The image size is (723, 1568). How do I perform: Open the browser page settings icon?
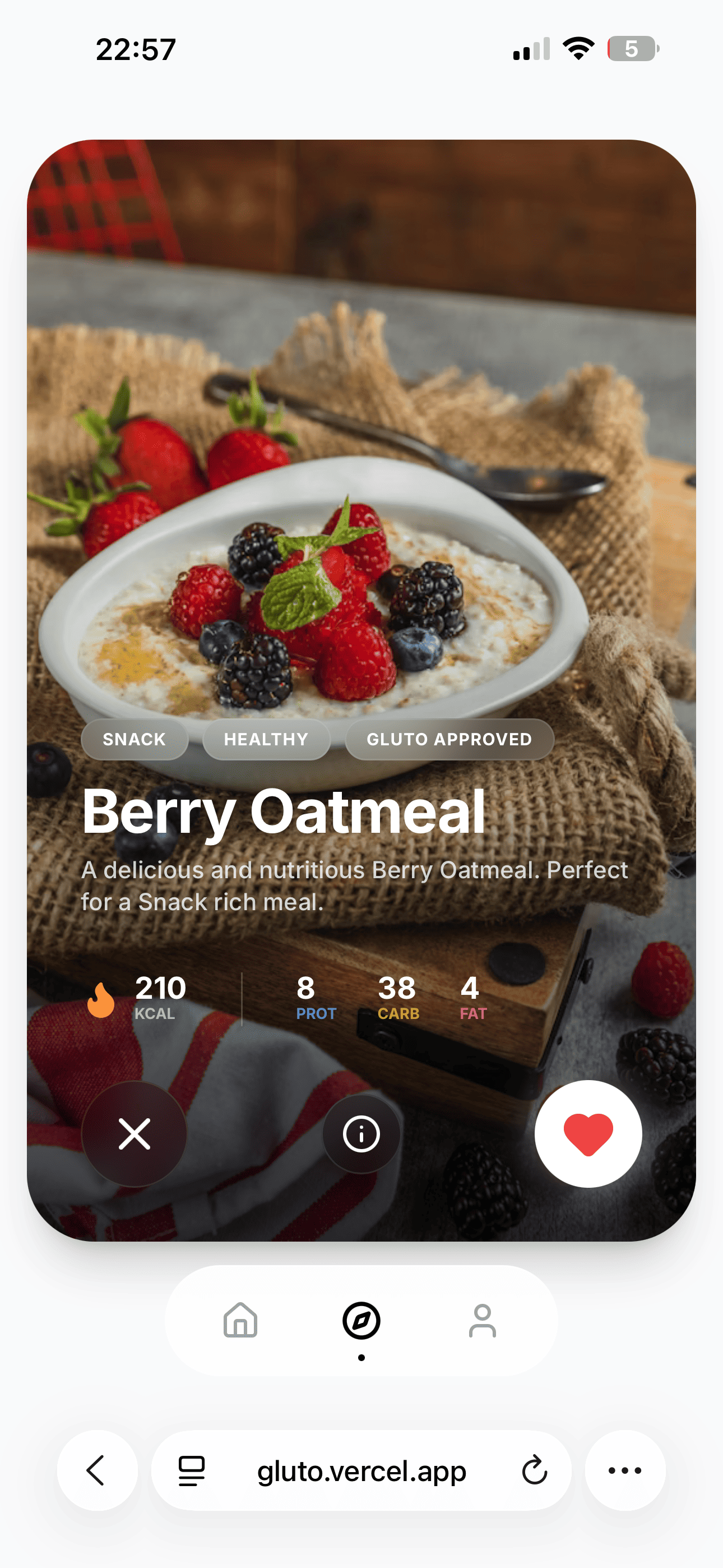pos(191,1470)
